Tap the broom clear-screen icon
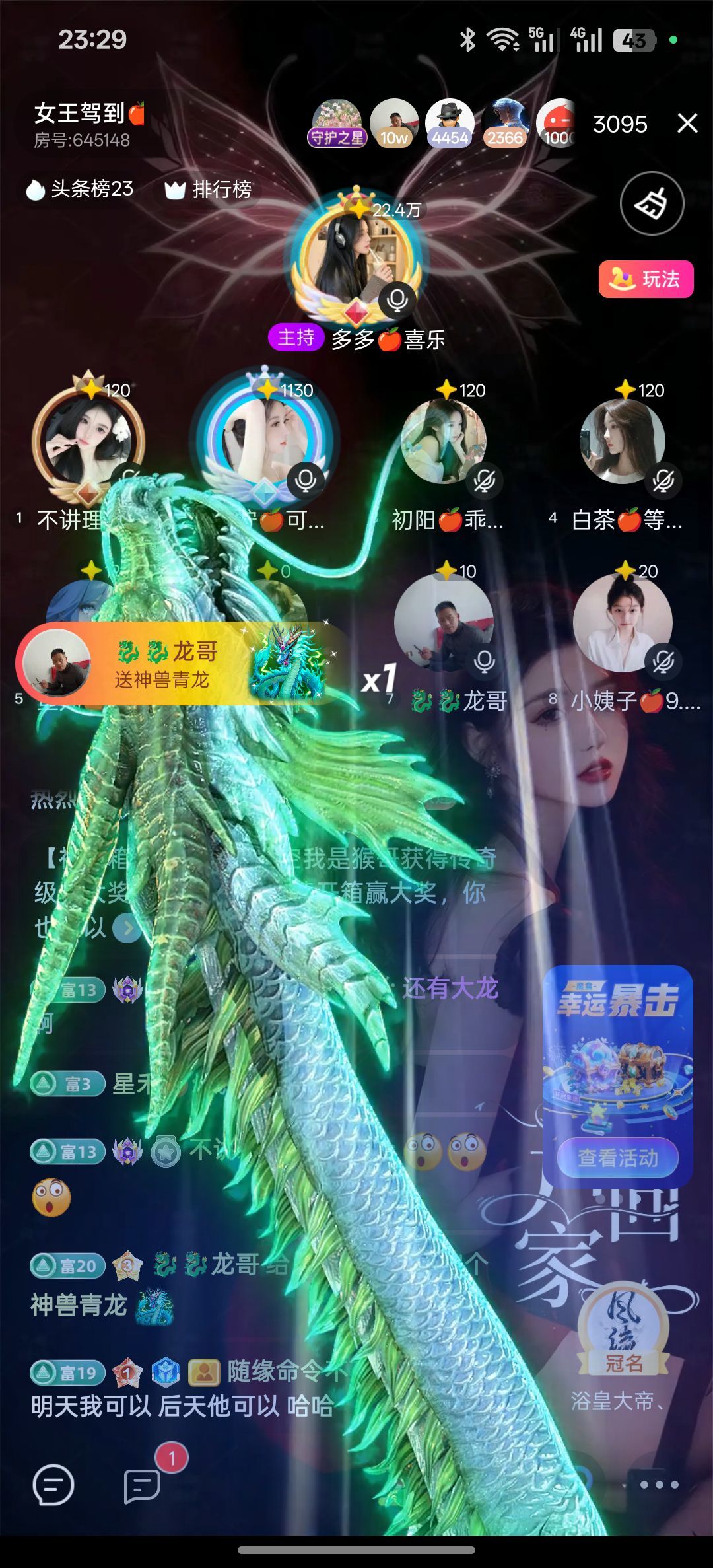Image resolution: width=713 pixels, height=1568 pixels. [652, 204]
